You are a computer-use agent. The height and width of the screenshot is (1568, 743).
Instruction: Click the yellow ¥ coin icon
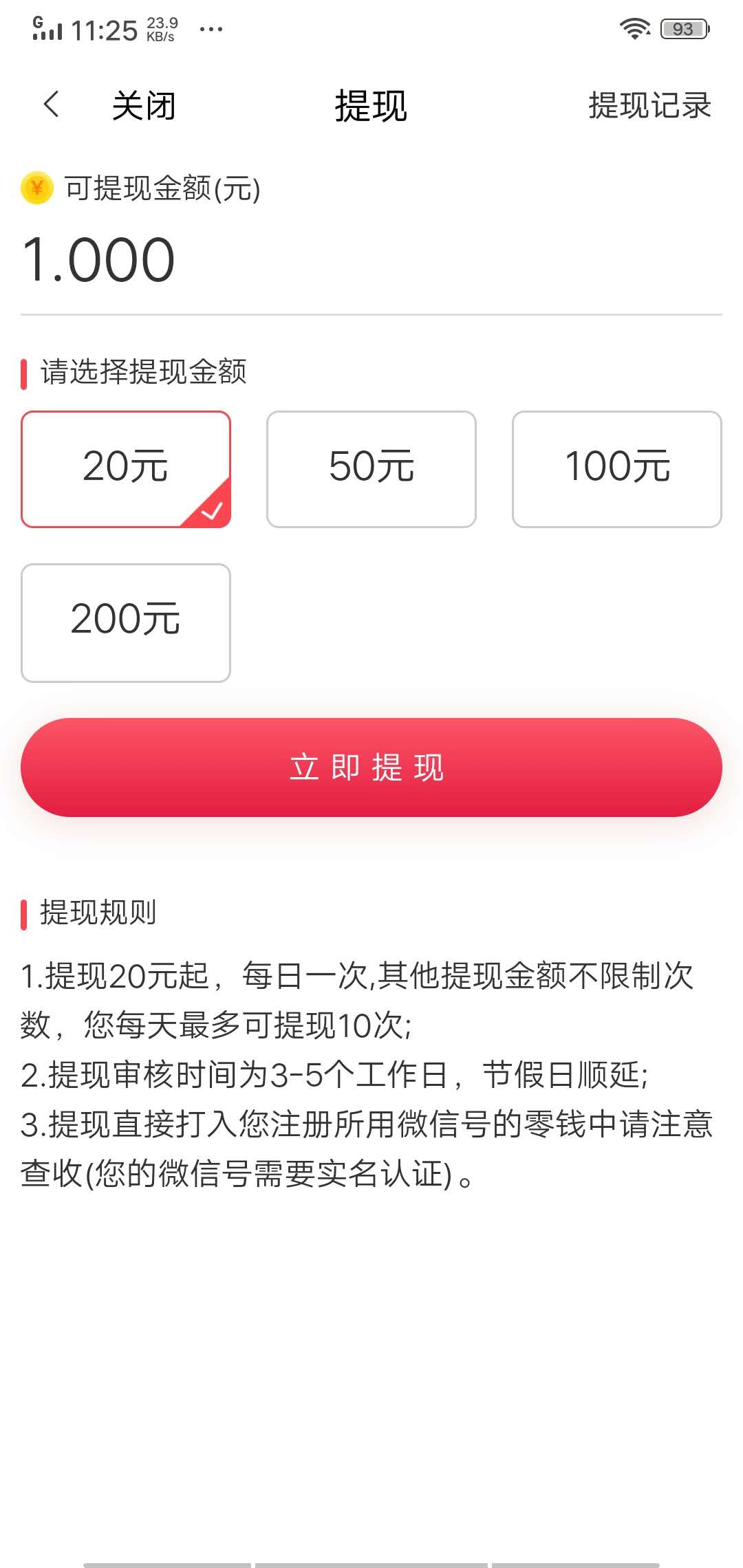click(x=36, y=188)
